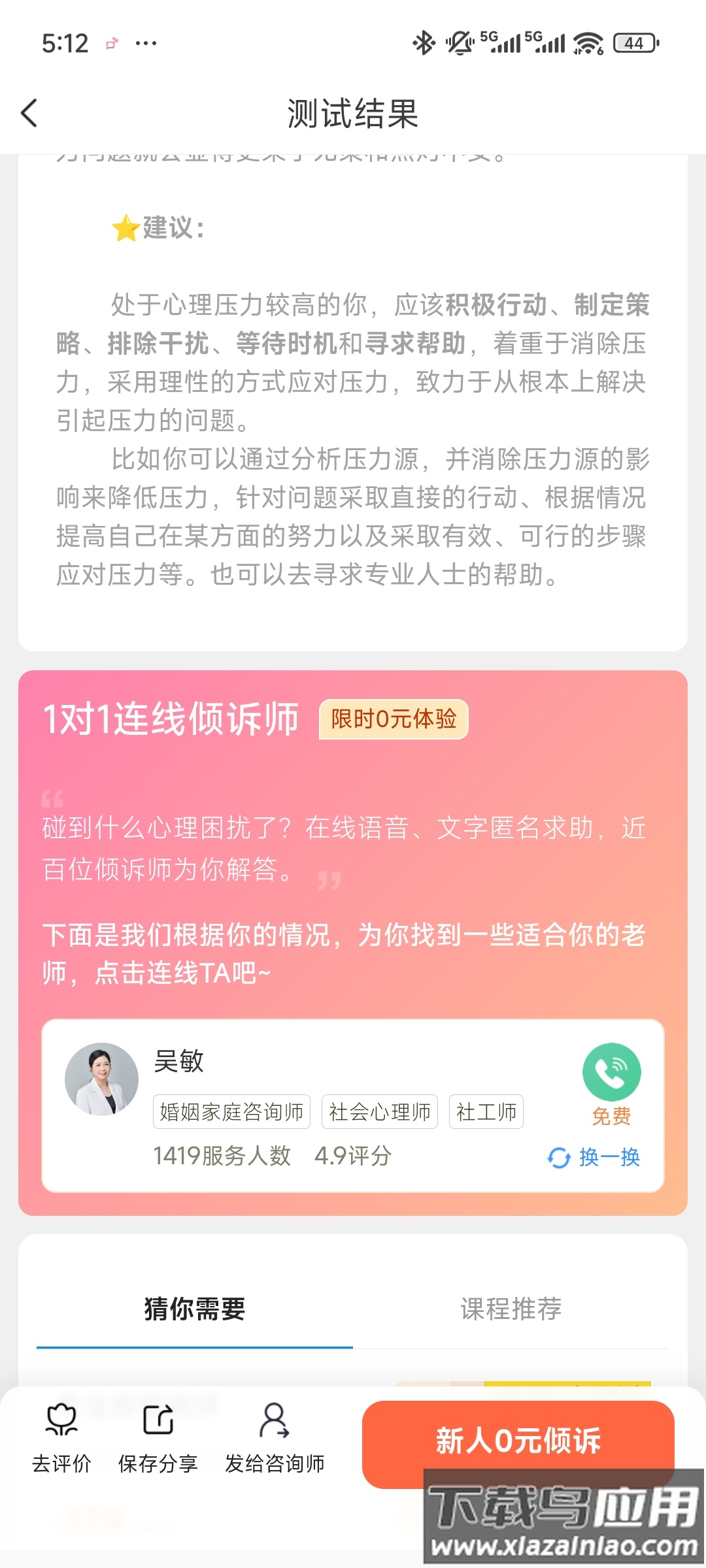706x1568 pixels.
Task: Call counselor 吴敏 with free phone icon
Action: pyautogui.click(x=611, y=1073)
